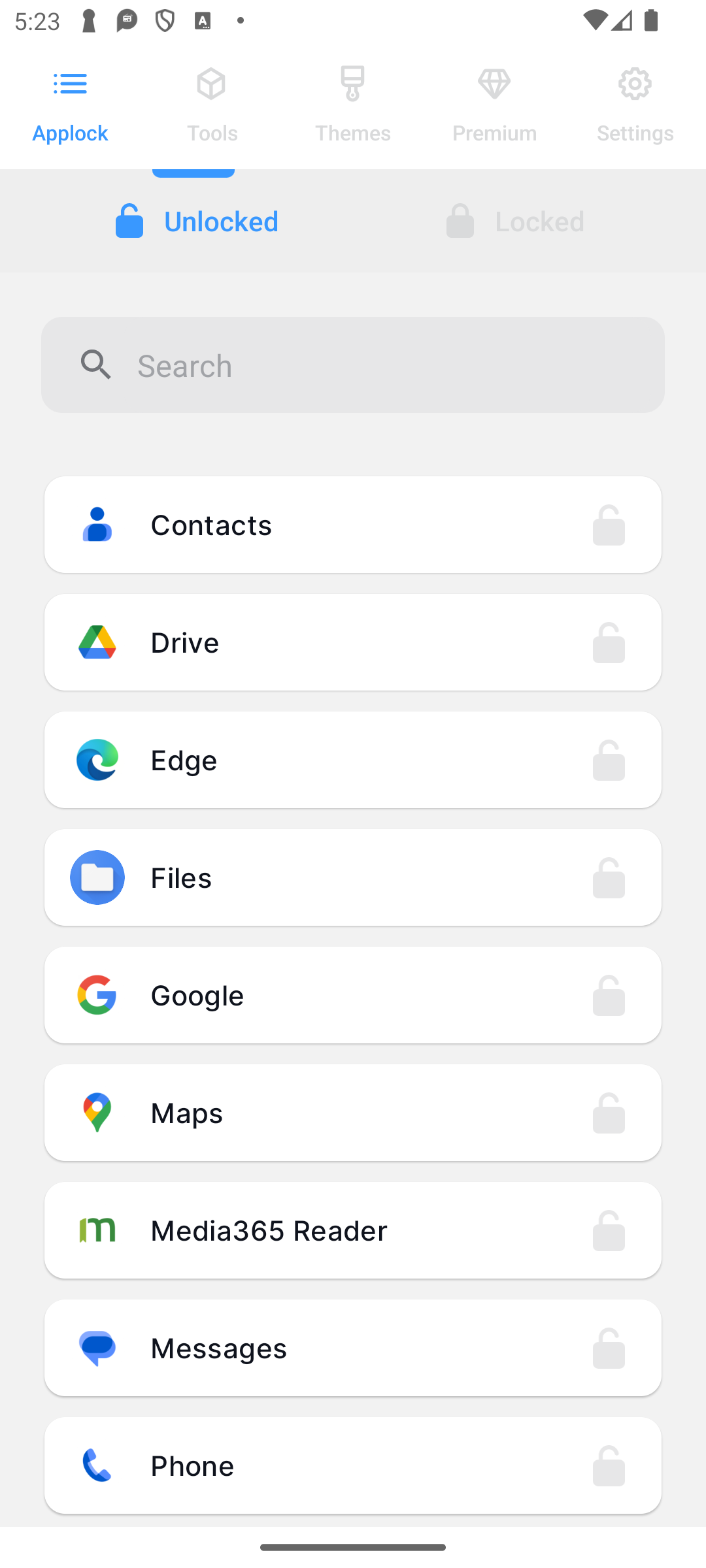706x1568 pixels.
Task: Lock the Phone app
Action: click(609, 1465)
